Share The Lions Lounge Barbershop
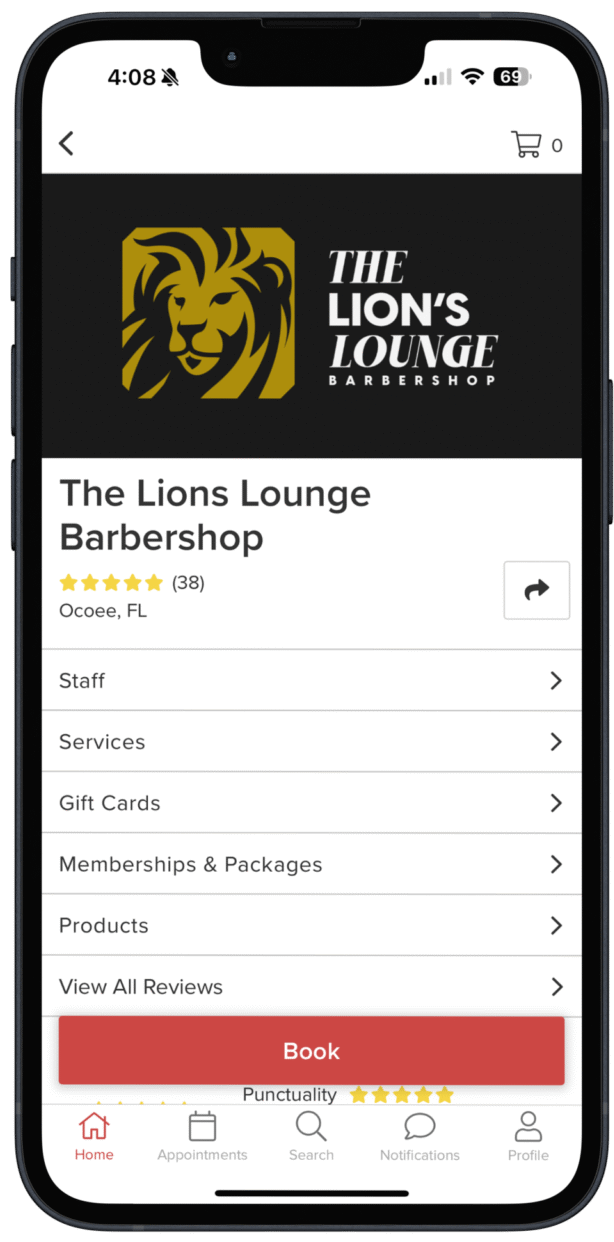614x1242 pixels. pos(536,590)
